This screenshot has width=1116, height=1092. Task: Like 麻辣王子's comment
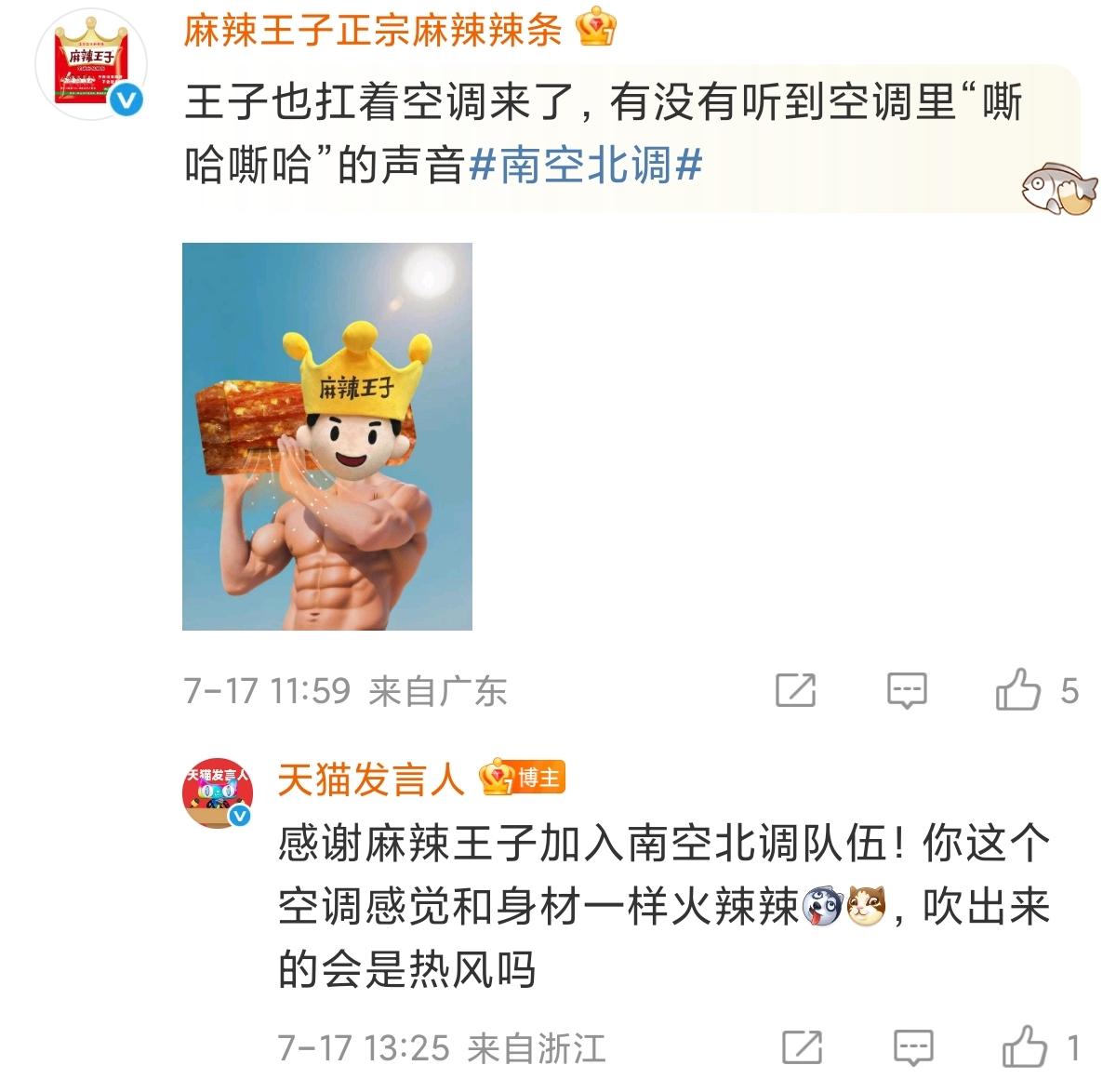pyautogui.click(x=1019, y=689)
